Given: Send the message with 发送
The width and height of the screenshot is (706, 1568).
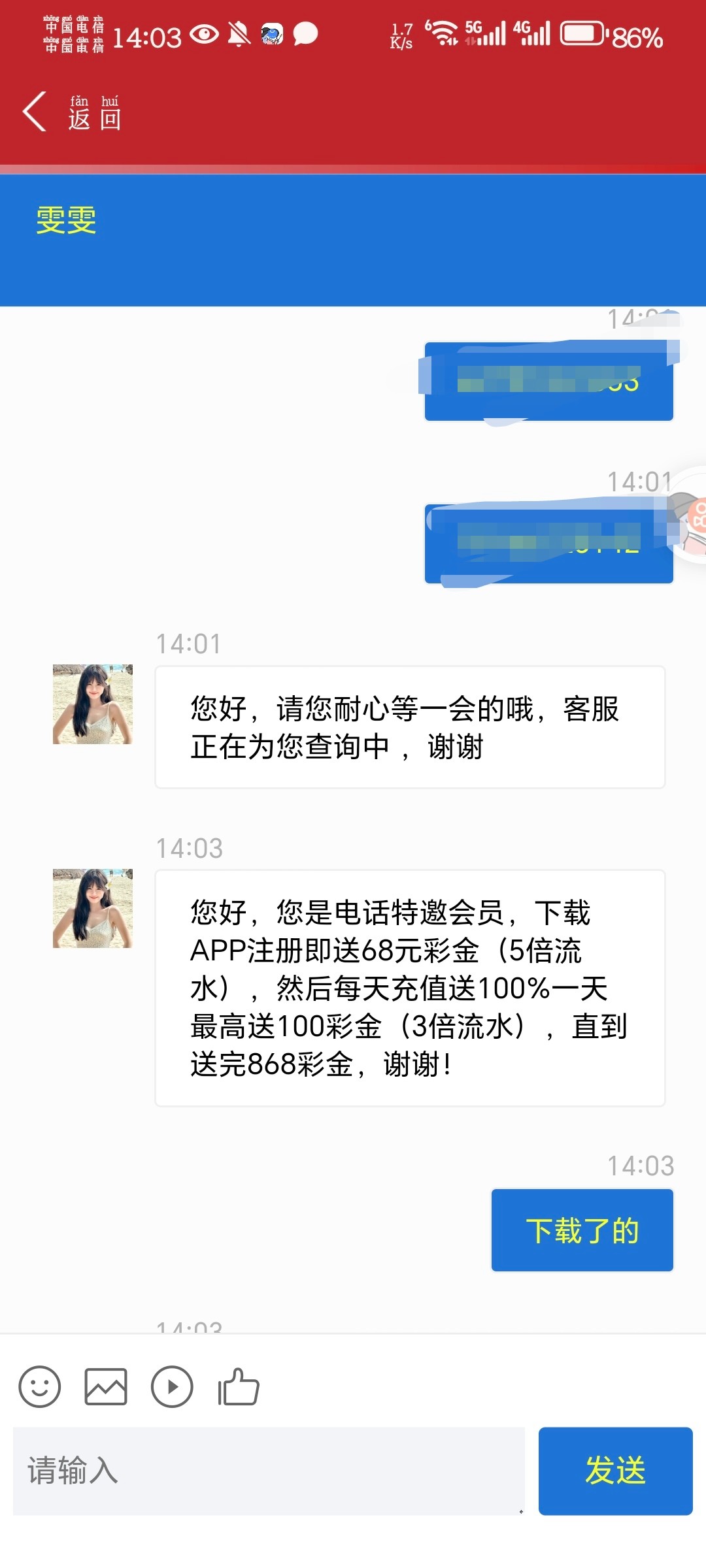Looking at the screenshot, I should point(615,1471).
